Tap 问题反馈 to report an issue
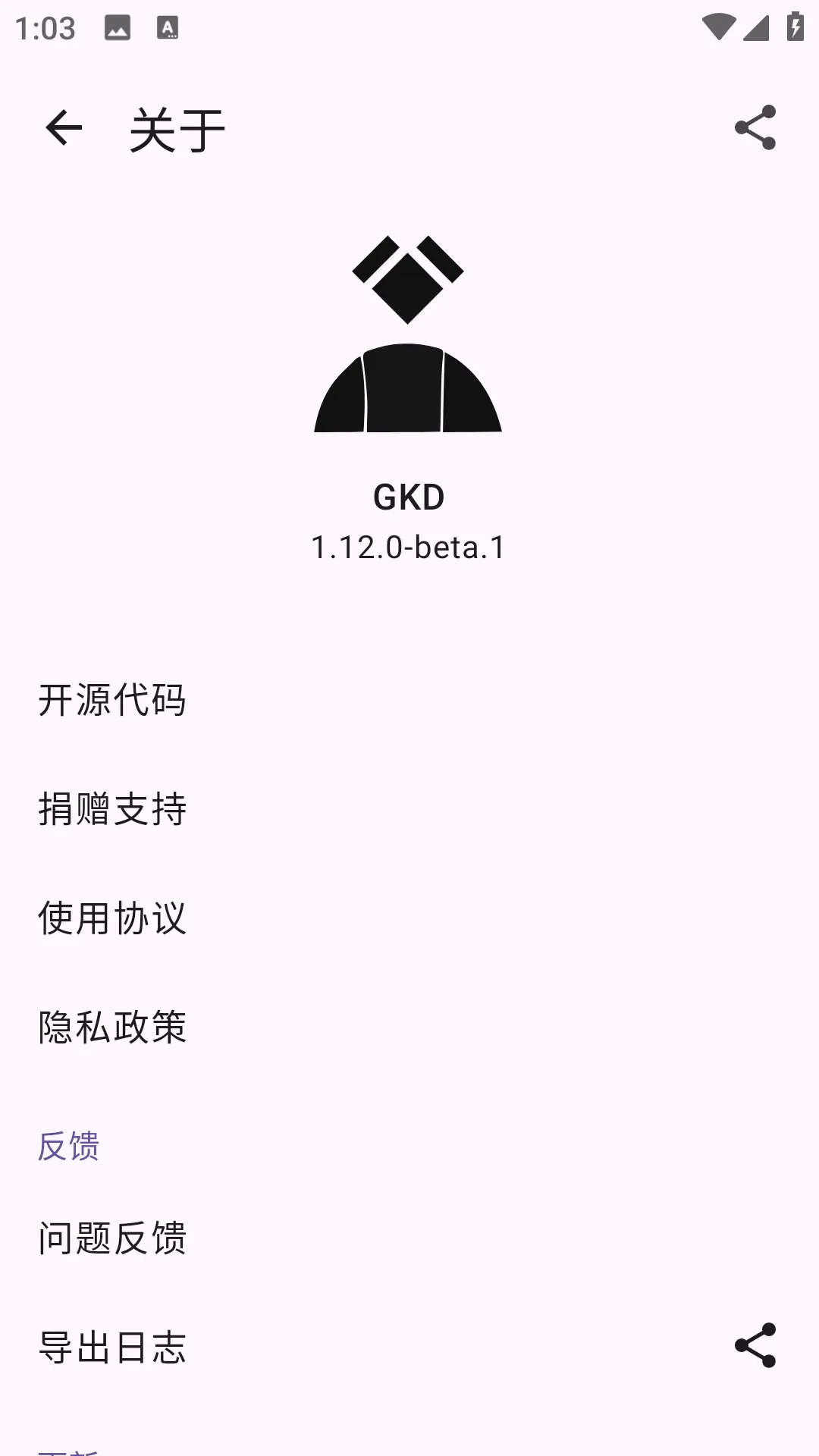The width and height of the screenshot is (819, 1456). [x=112, y=1239]
